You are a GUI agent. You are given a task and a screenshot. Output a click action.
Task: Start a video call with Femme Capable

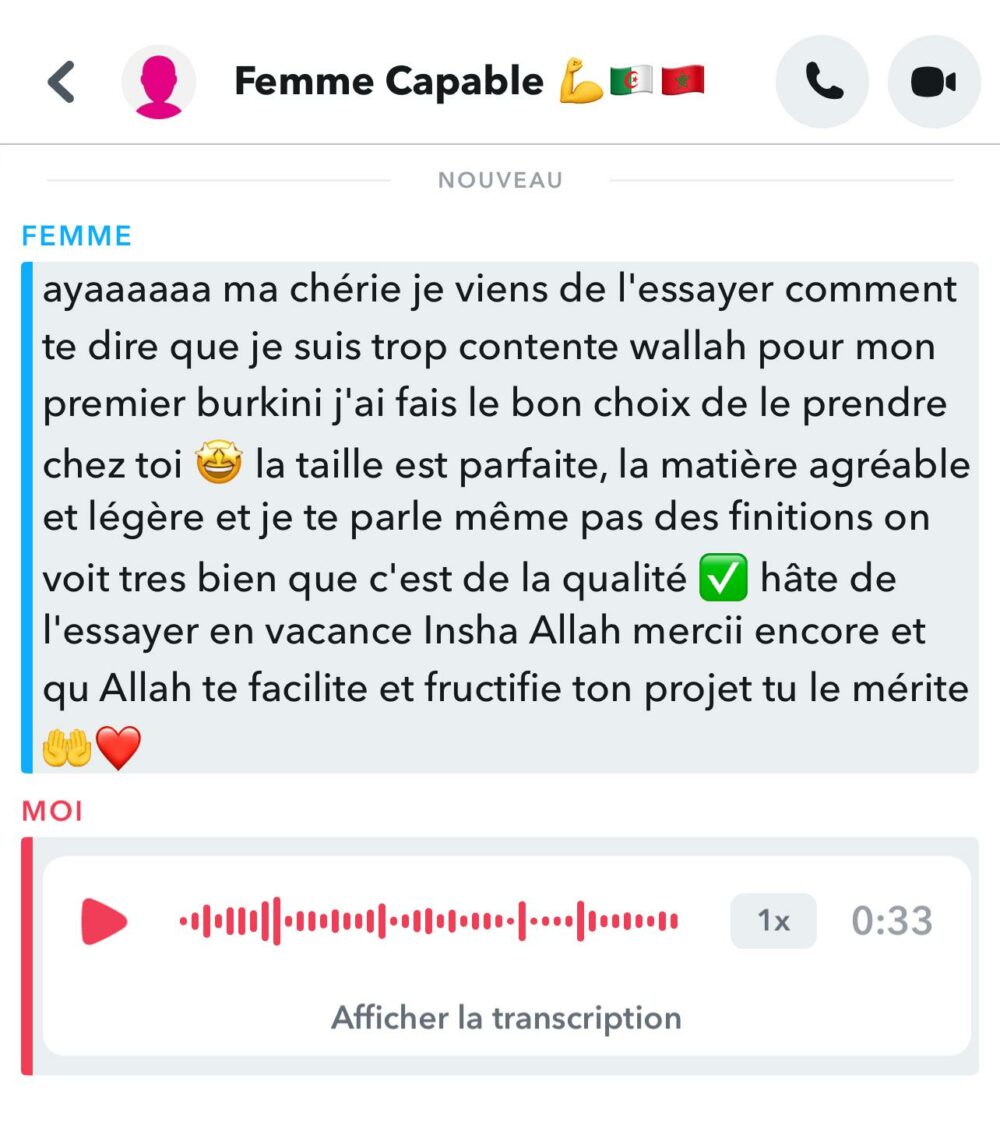click(x=933, y=82)
